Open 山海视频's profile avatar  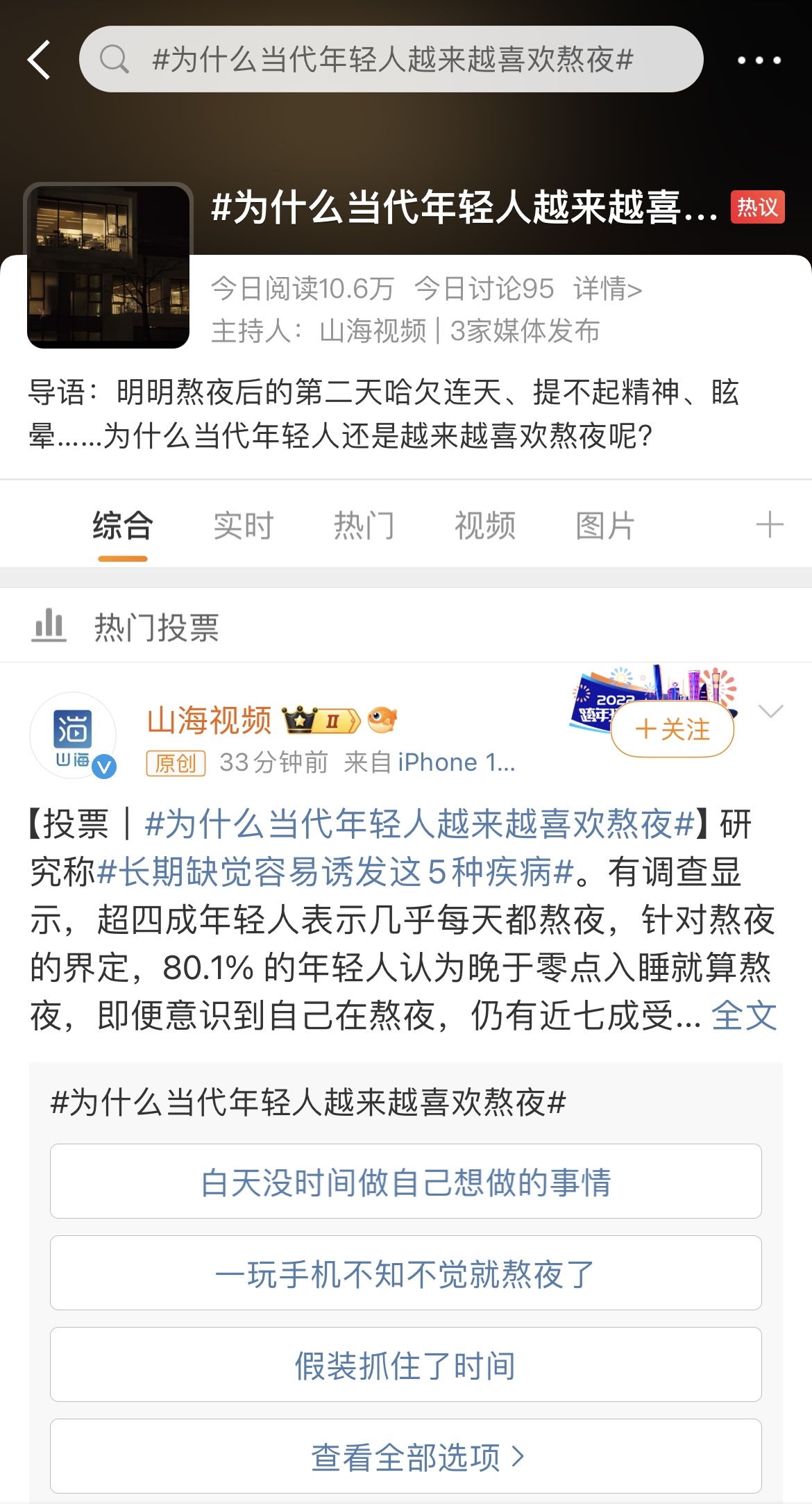point(73,735)
